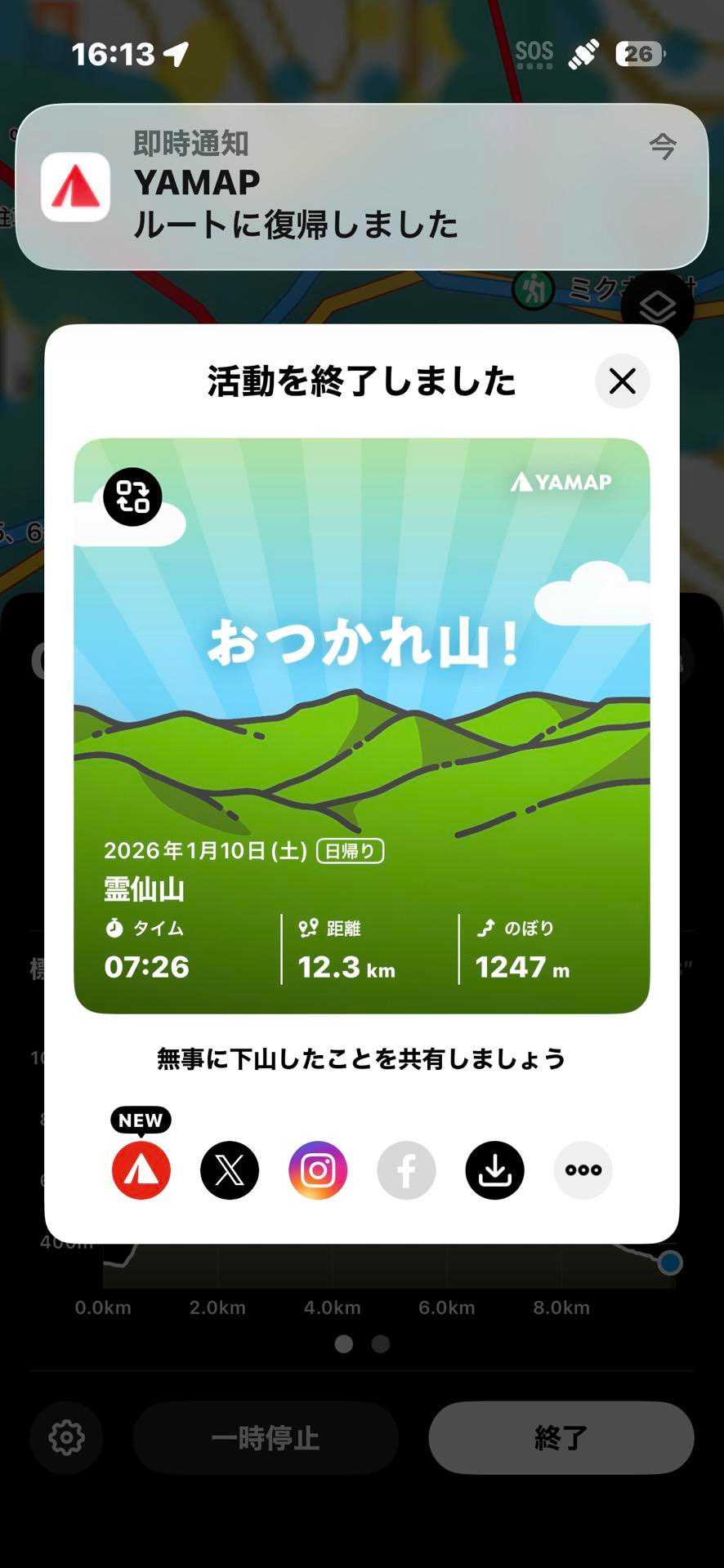Open more sharing options

click(583, 1169)
